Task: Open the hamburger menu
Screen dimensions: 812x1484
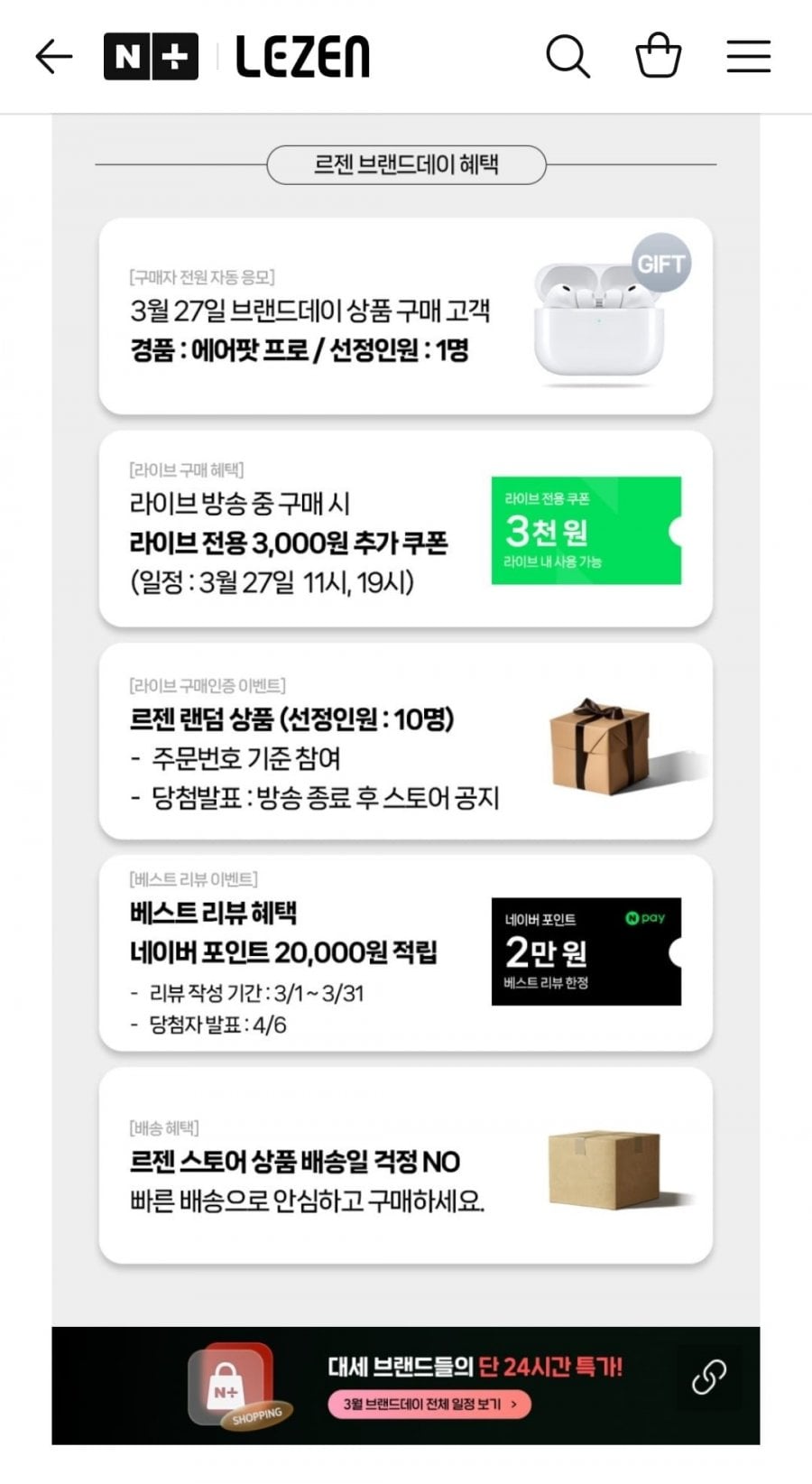Action: coord(748,57)
